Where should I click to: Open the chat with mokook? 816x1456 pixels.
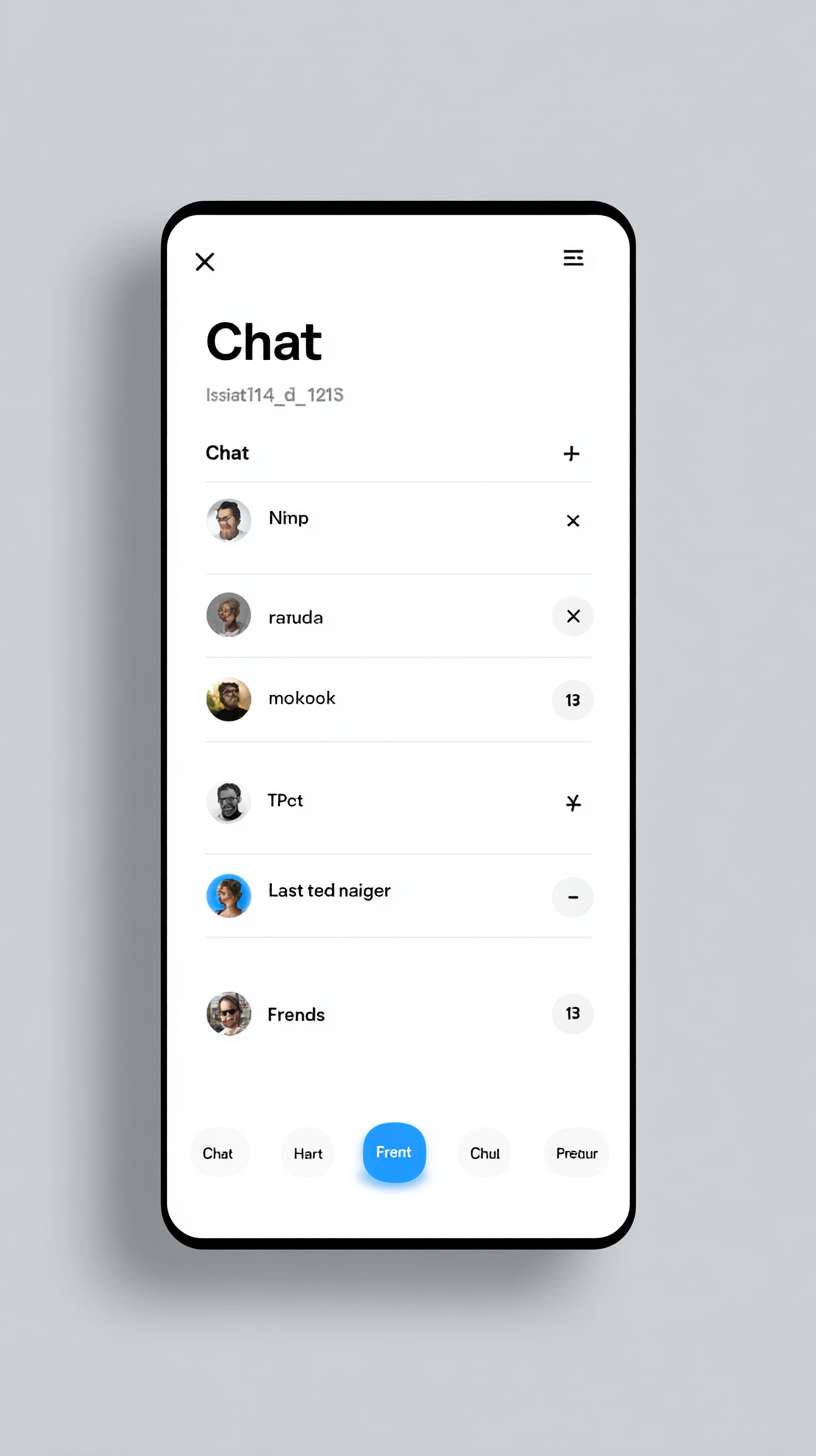(x=301, y=699)
